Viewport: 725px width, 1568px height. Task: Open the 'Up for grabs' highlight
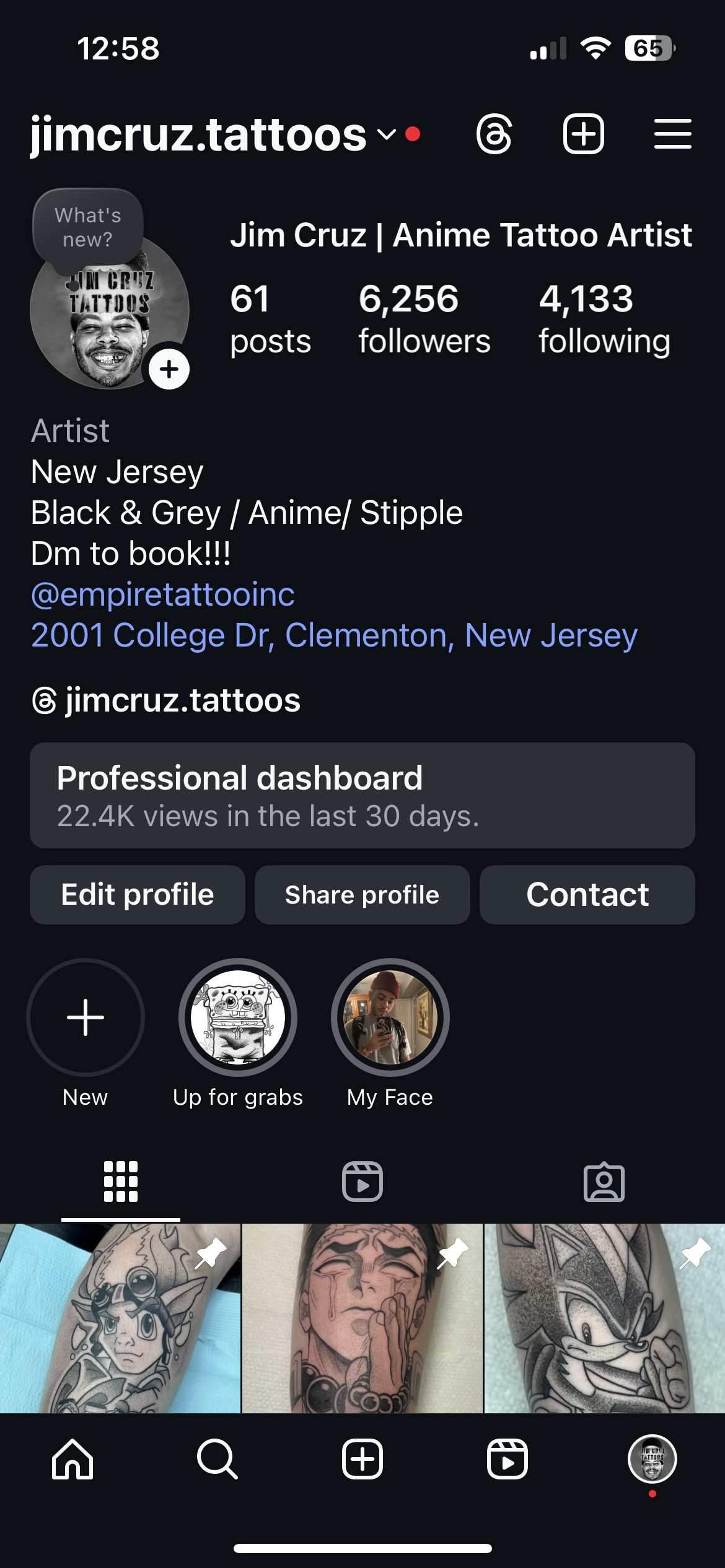click(x=238, y=1017)
